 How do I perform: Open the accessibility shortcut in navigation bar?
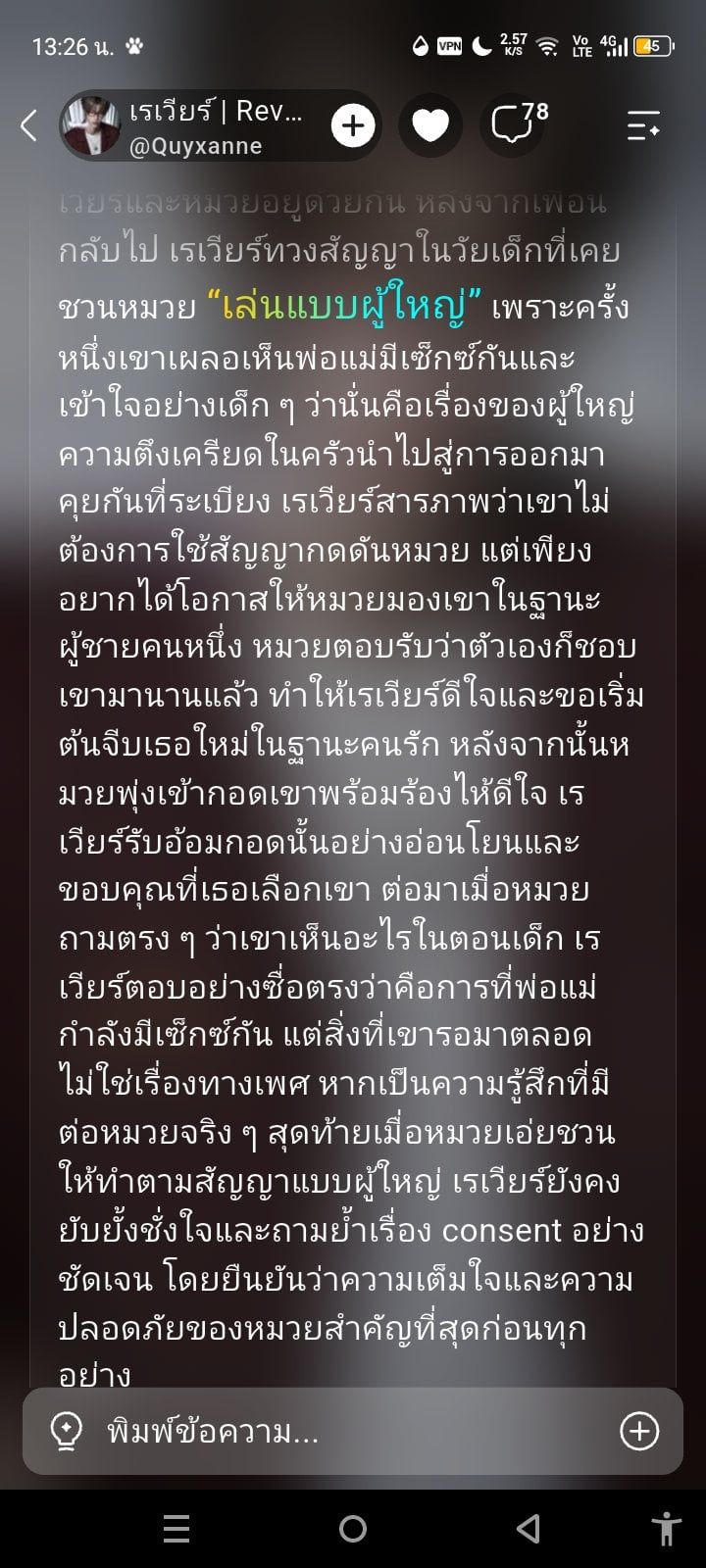click(667, 1529)
